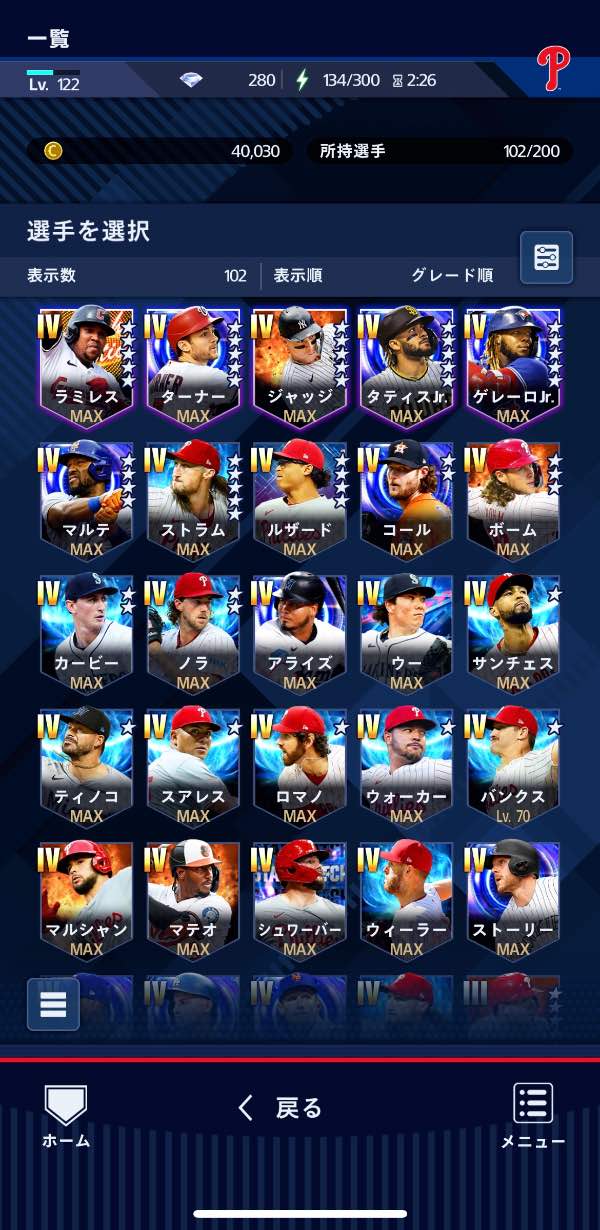Go to the ホーム screen
The width and height of the screenshot is (600, 1230).
(66, 1115)
